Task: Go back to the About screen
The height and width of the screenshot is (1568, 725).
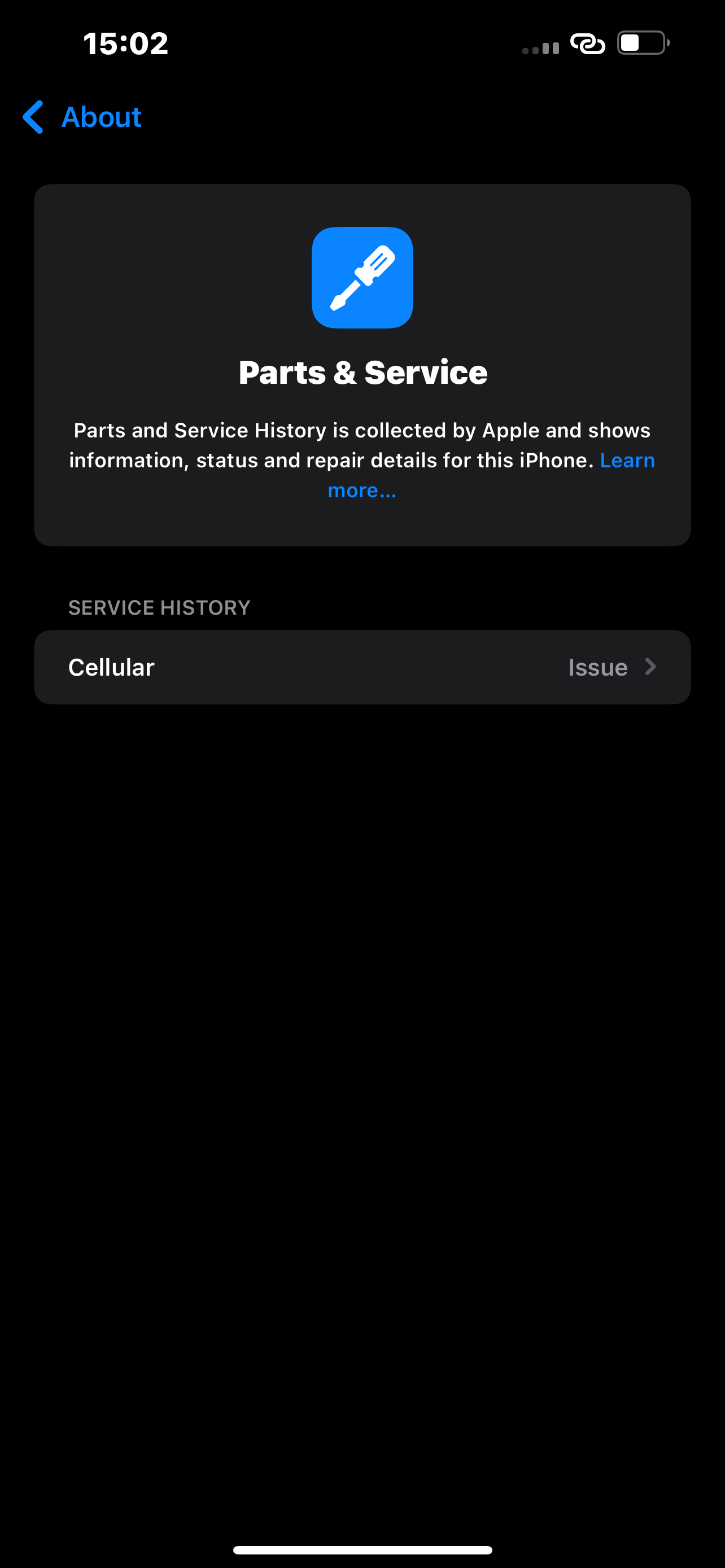Action: 82,117
